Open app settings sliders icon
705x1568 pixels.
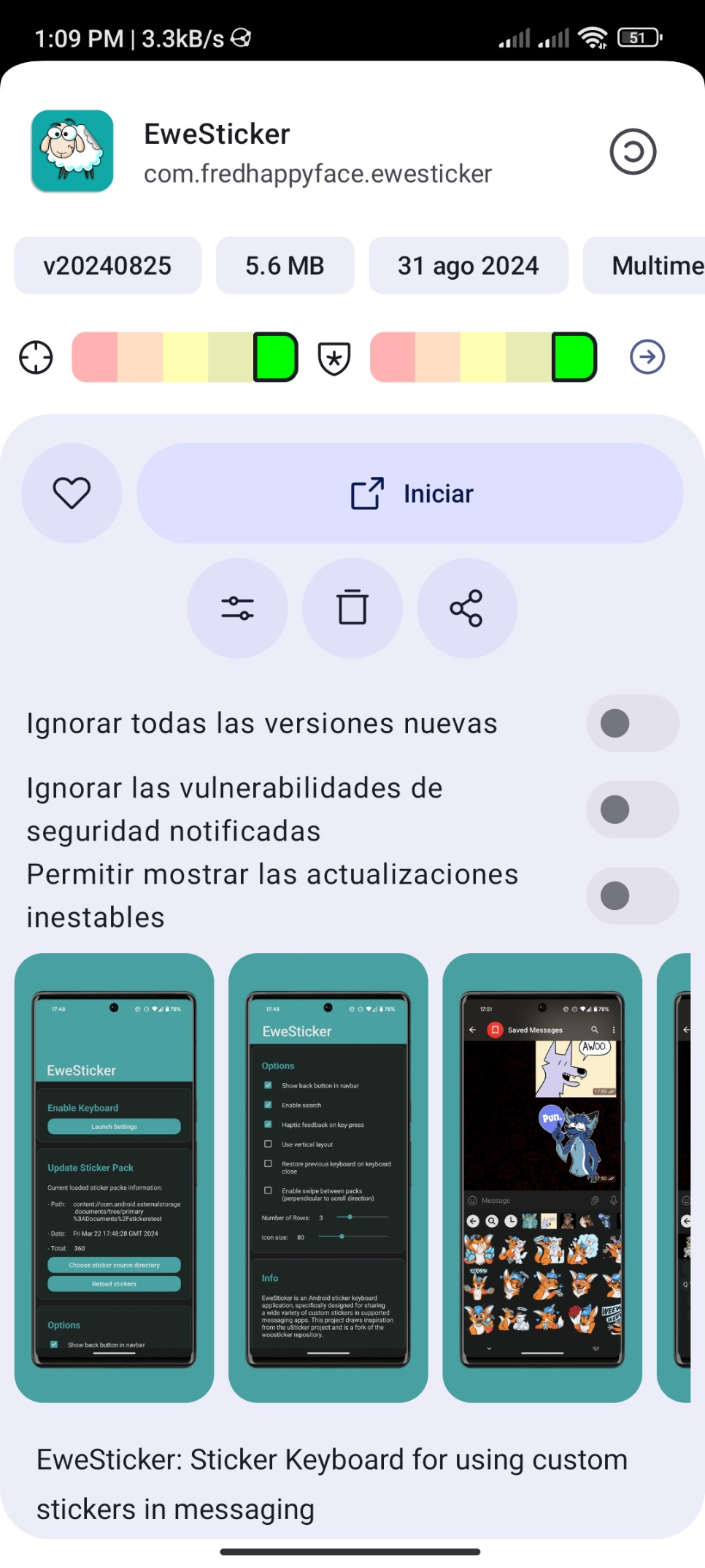point(237,608)
